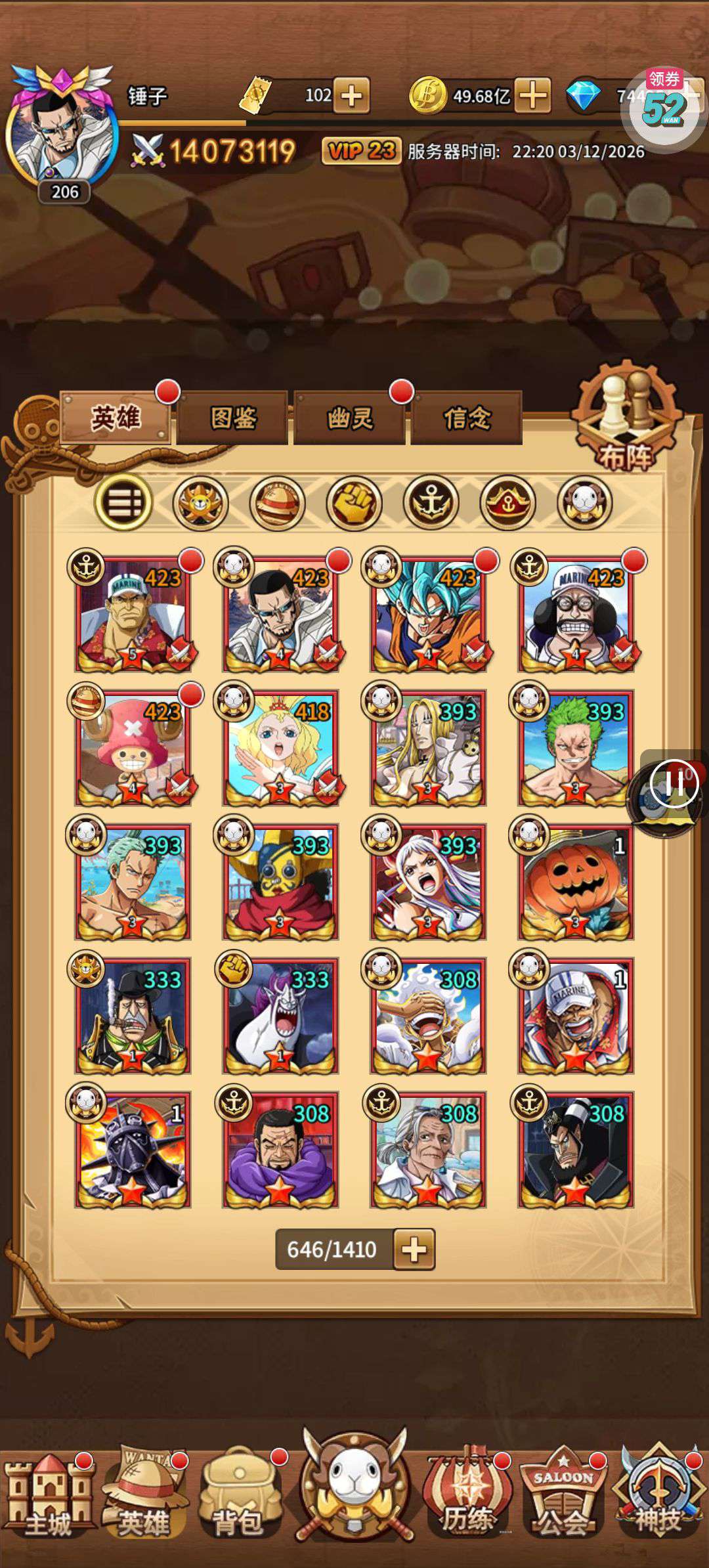Screen dimensions: 709x1568
Task: Add more tickets next to 102
Action: (351, 97)
